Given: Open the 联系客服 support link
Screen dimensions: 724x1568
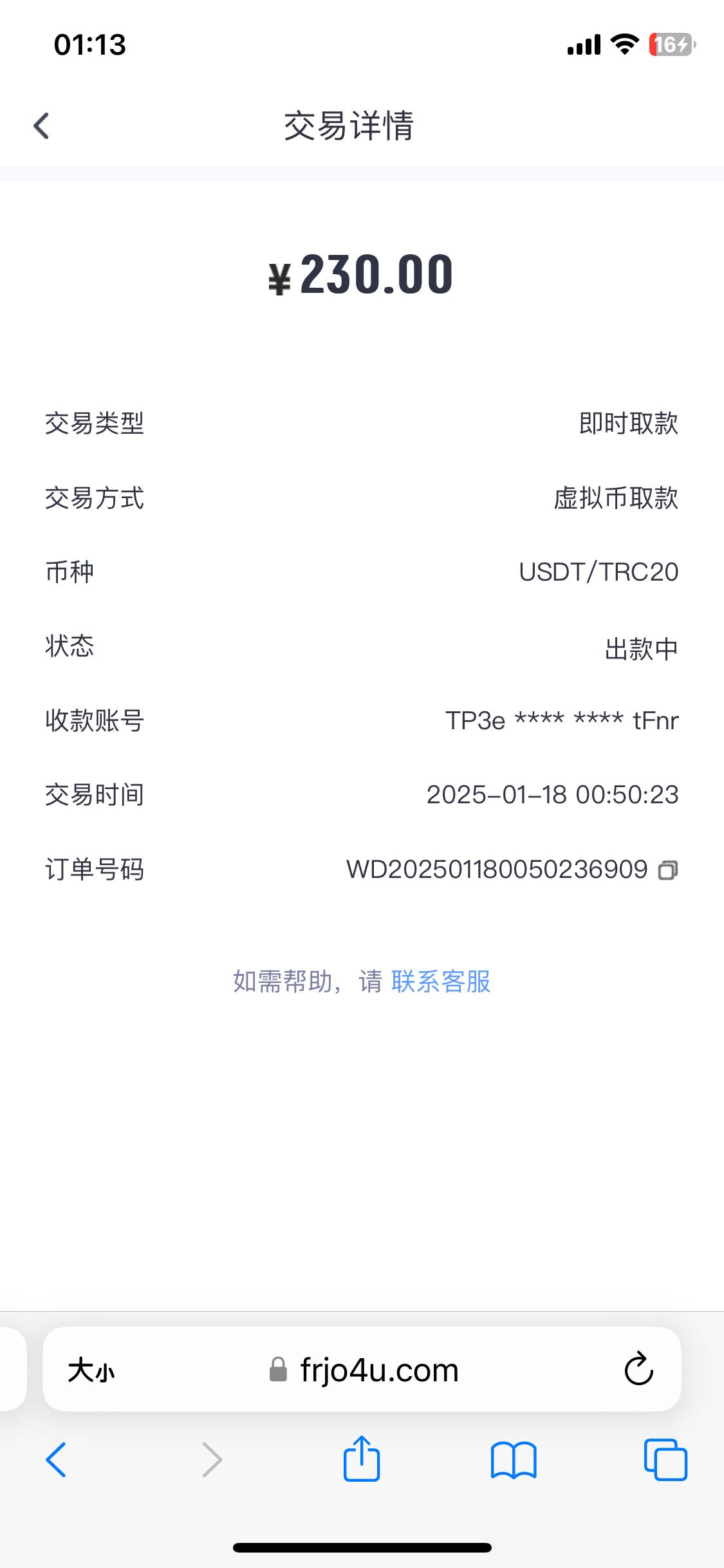Looking at the screenshot, I should coord(441,982).
